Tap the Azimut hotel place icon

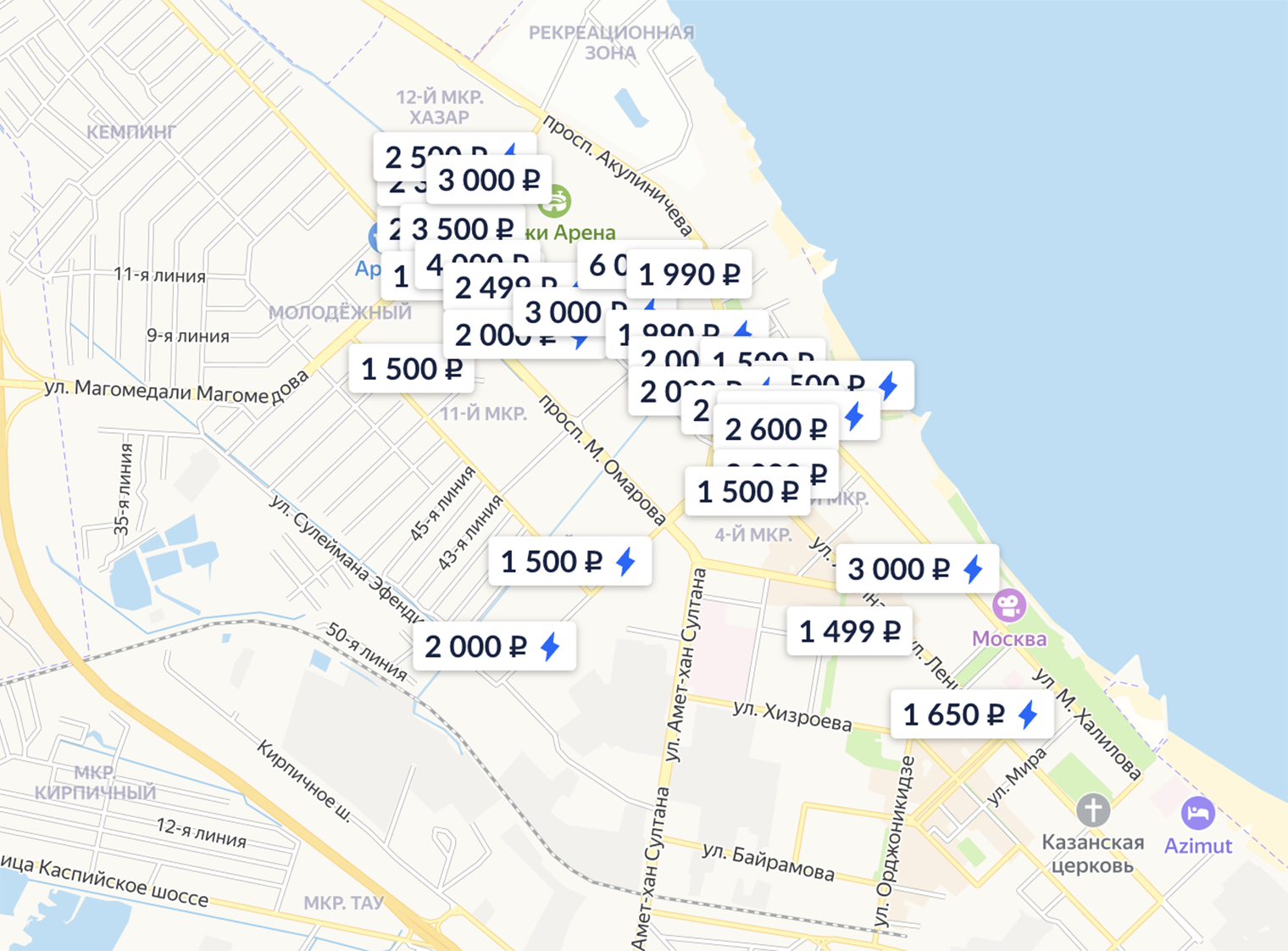tap(1197, 814)
